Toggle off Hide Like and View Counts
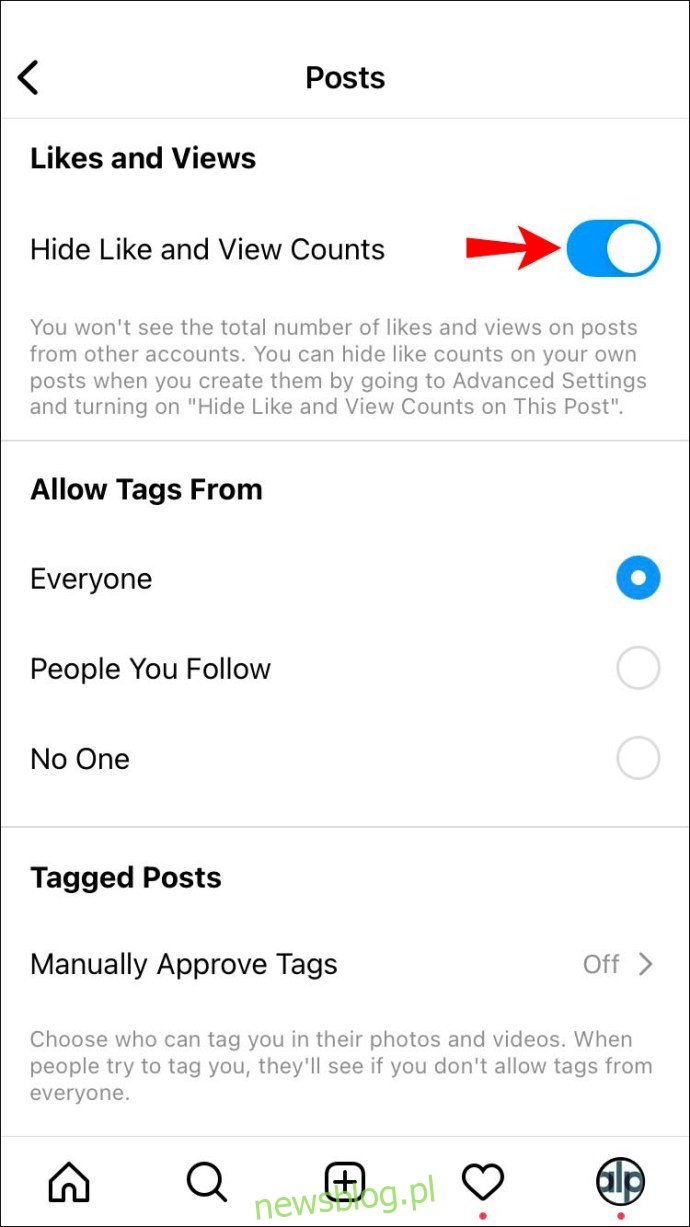This screenshot has height=1227, width=690. click(613, 249)
